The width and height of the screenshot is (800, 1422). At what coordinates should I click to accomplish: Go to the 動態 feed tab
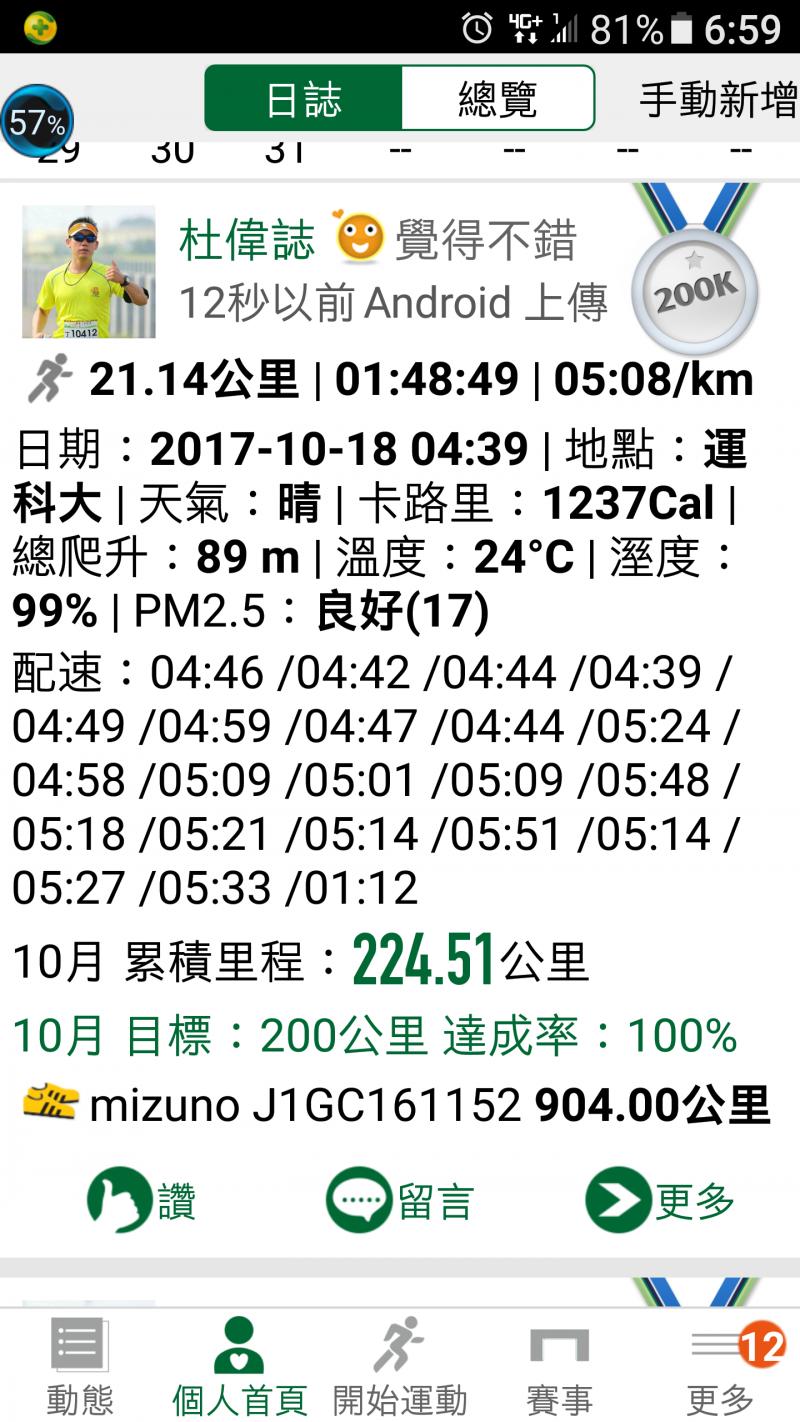click(80, 1365)
